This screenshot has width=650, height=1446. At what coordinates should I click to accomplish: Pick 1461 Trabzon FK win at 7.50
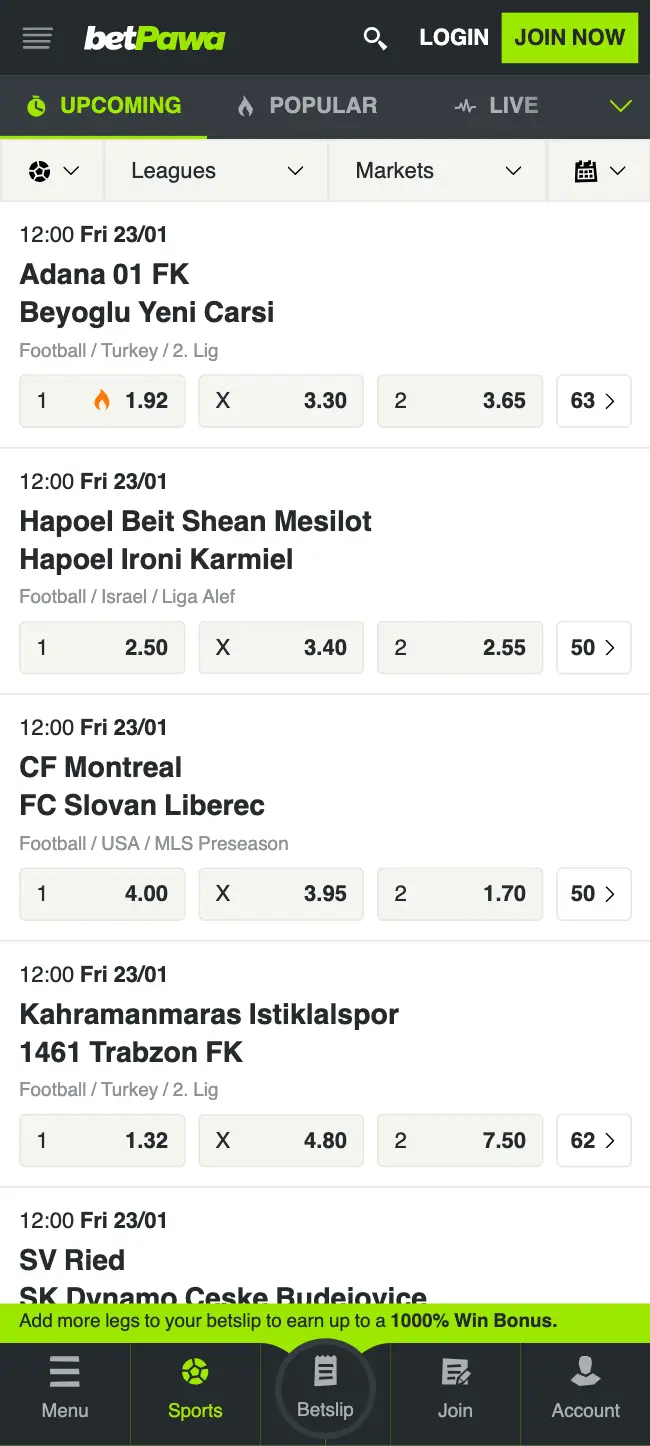[x=459, y=1141]
